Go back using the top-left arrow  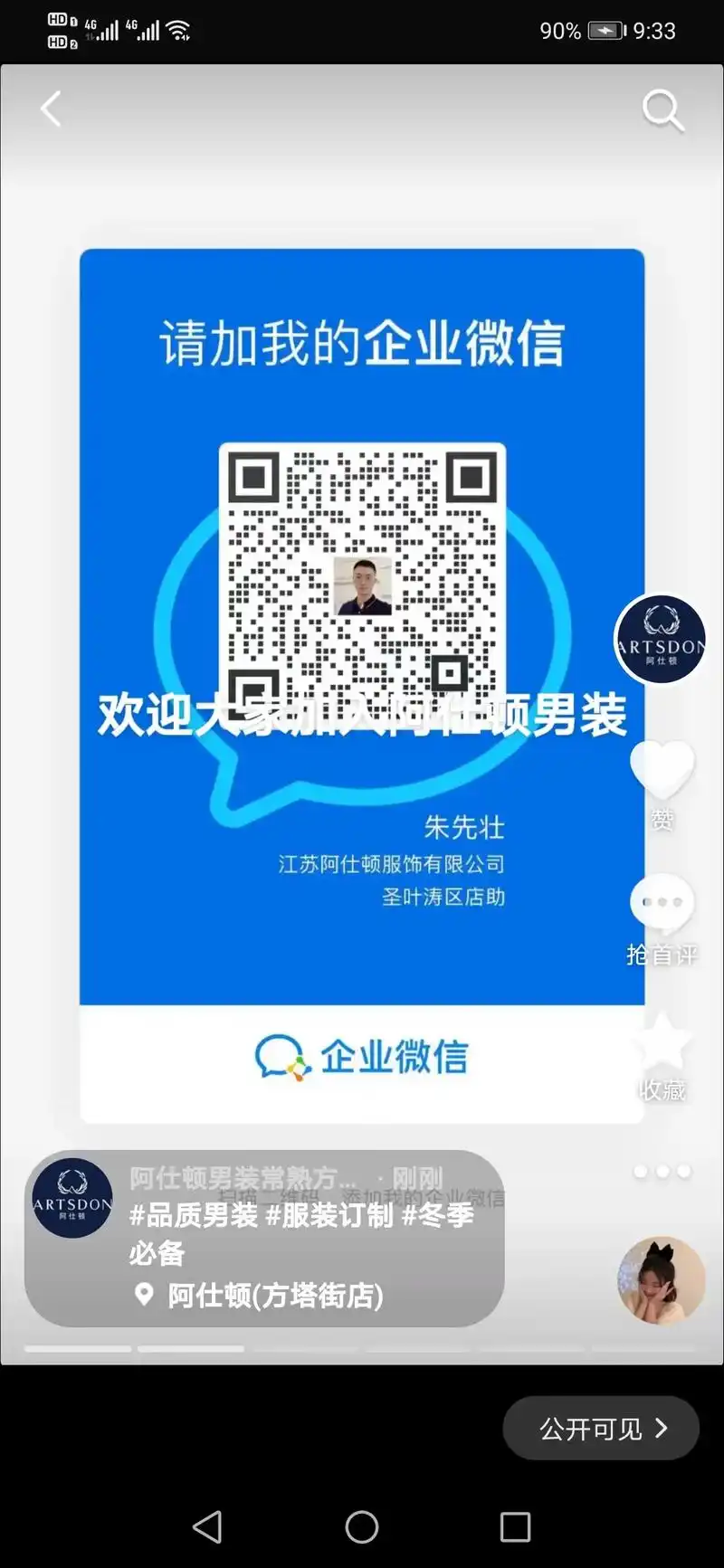(52, 109)
